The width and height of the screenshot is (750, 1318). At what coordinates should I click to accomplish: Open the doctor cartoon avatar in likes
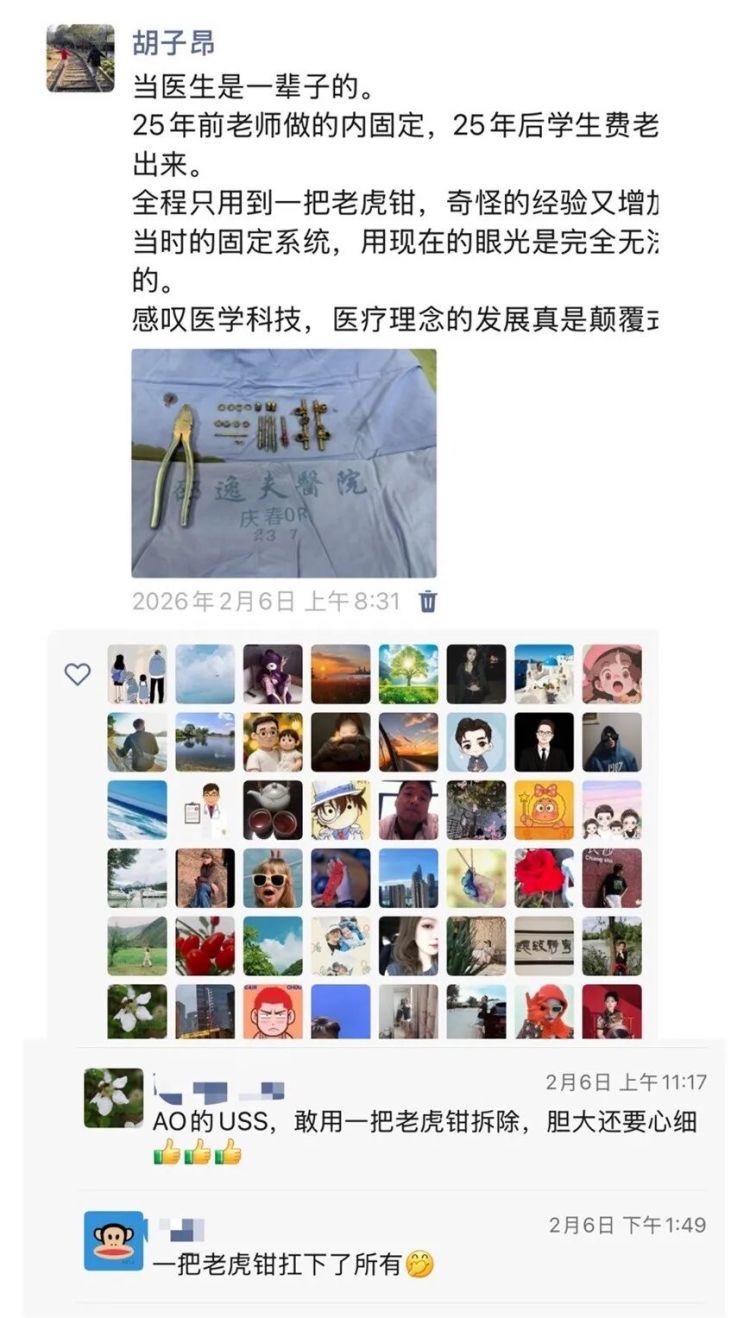point(205,809)
